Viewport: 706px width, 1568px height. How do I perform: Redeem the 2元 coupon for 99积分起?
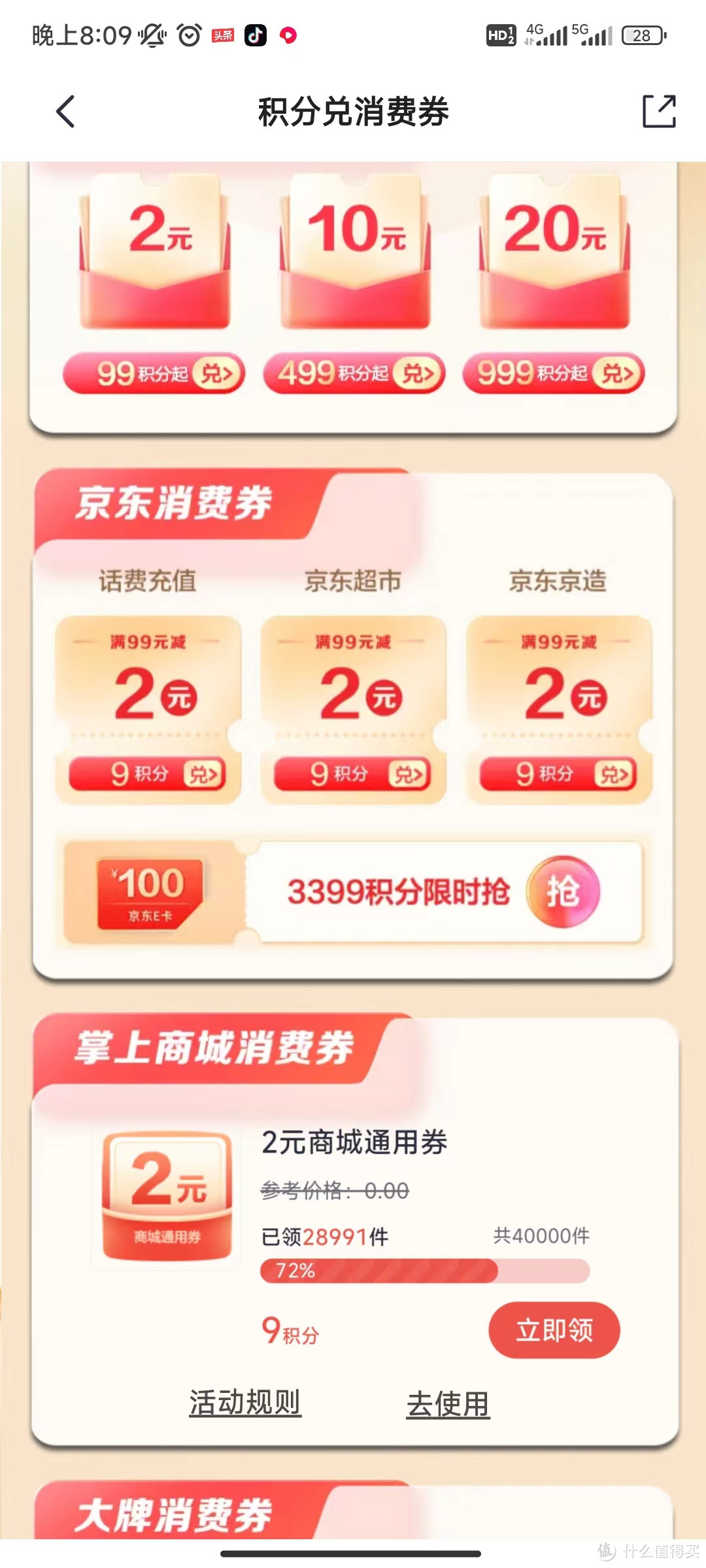[154, 374]
